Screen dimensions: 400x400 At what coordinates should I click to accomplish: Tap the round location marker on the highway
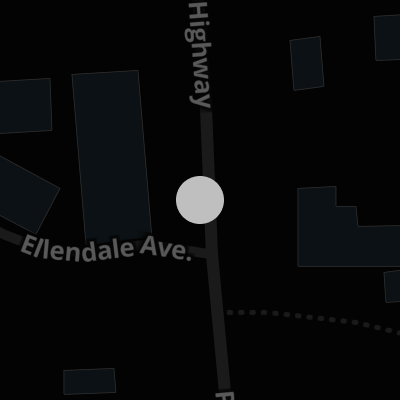(x=200, y=200)
